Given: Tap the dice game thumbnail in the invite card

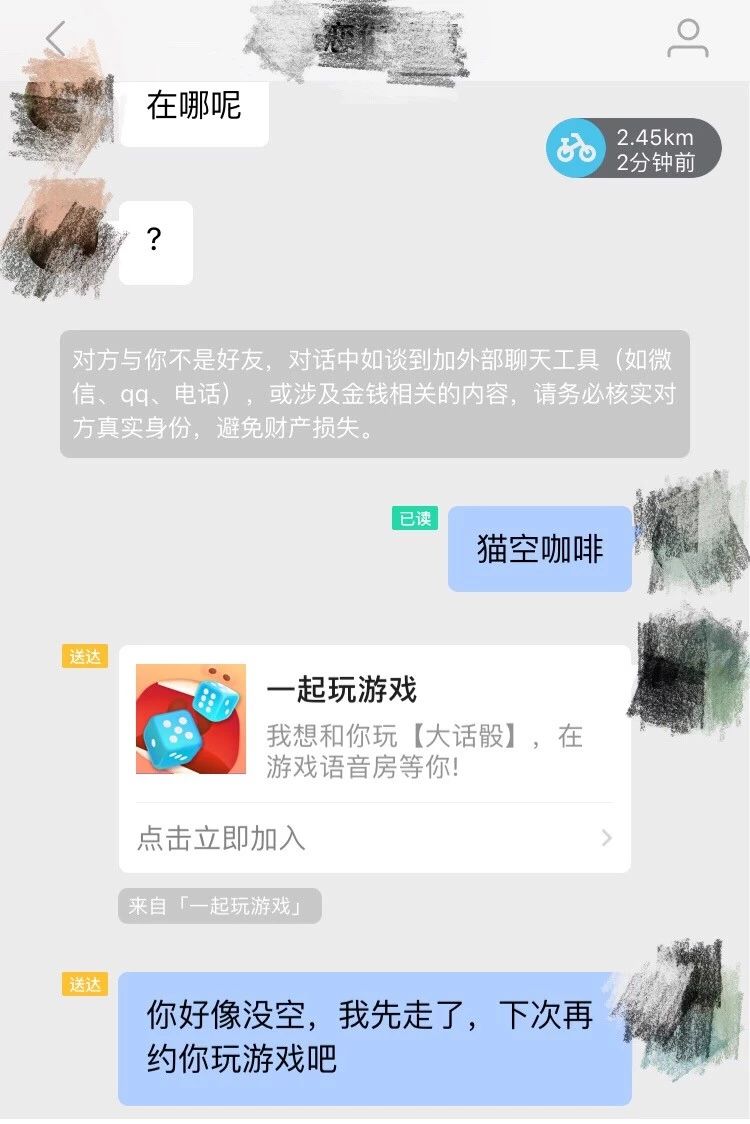Looking at the screenshot, I should pyautogui.click(x=190, y=719).
